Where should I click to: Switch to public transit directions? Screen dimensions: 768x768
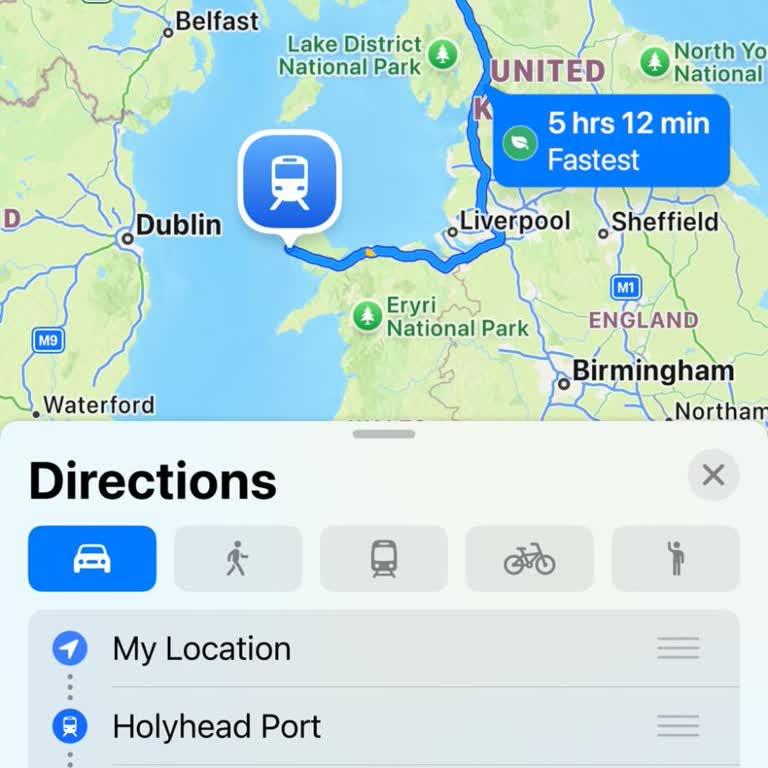(x=384, y=559)
